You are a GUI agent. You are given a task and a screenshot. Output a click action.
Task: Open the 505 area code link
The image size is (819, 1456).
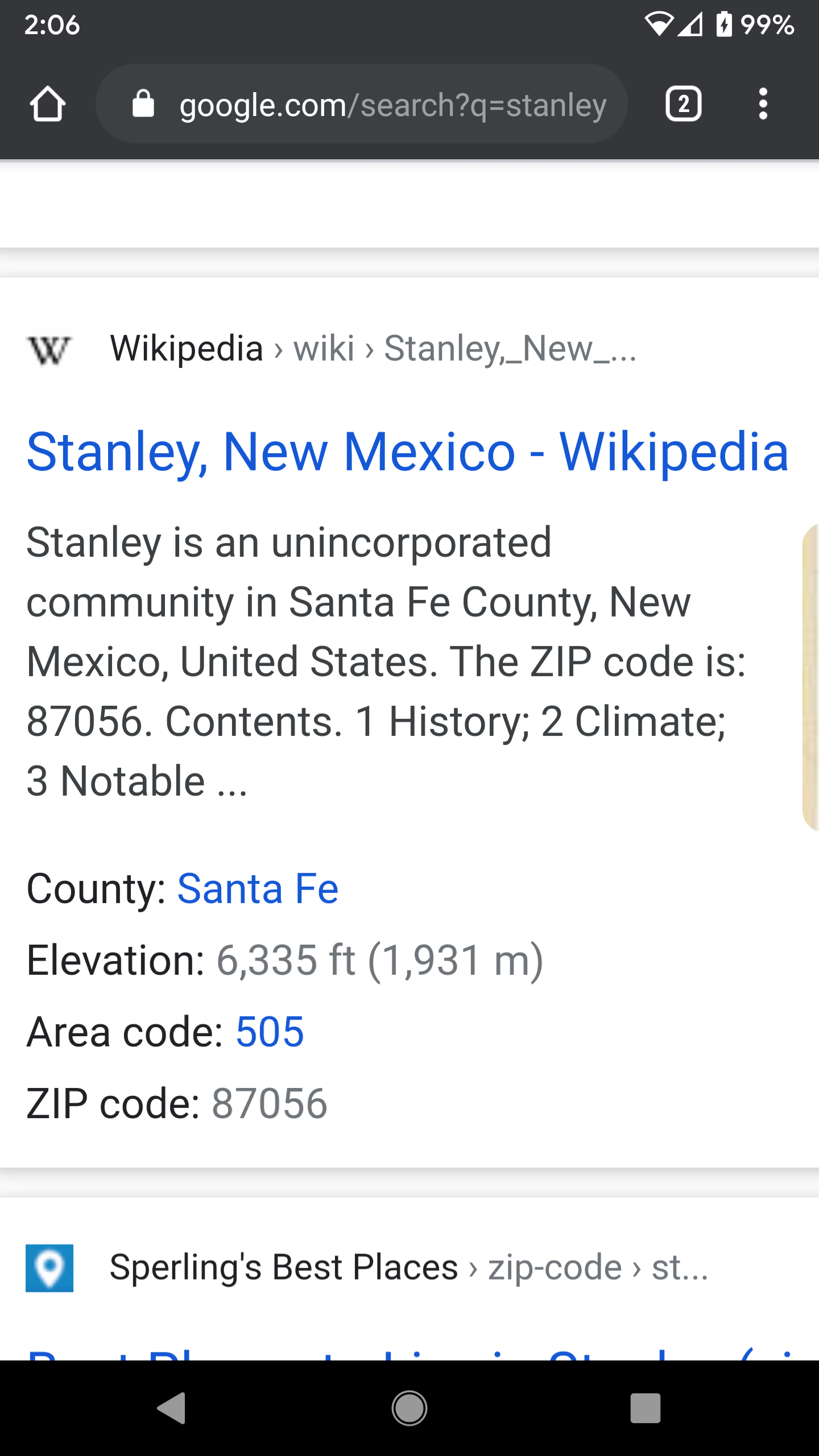pyautogui.click(x=270, y=1032)
